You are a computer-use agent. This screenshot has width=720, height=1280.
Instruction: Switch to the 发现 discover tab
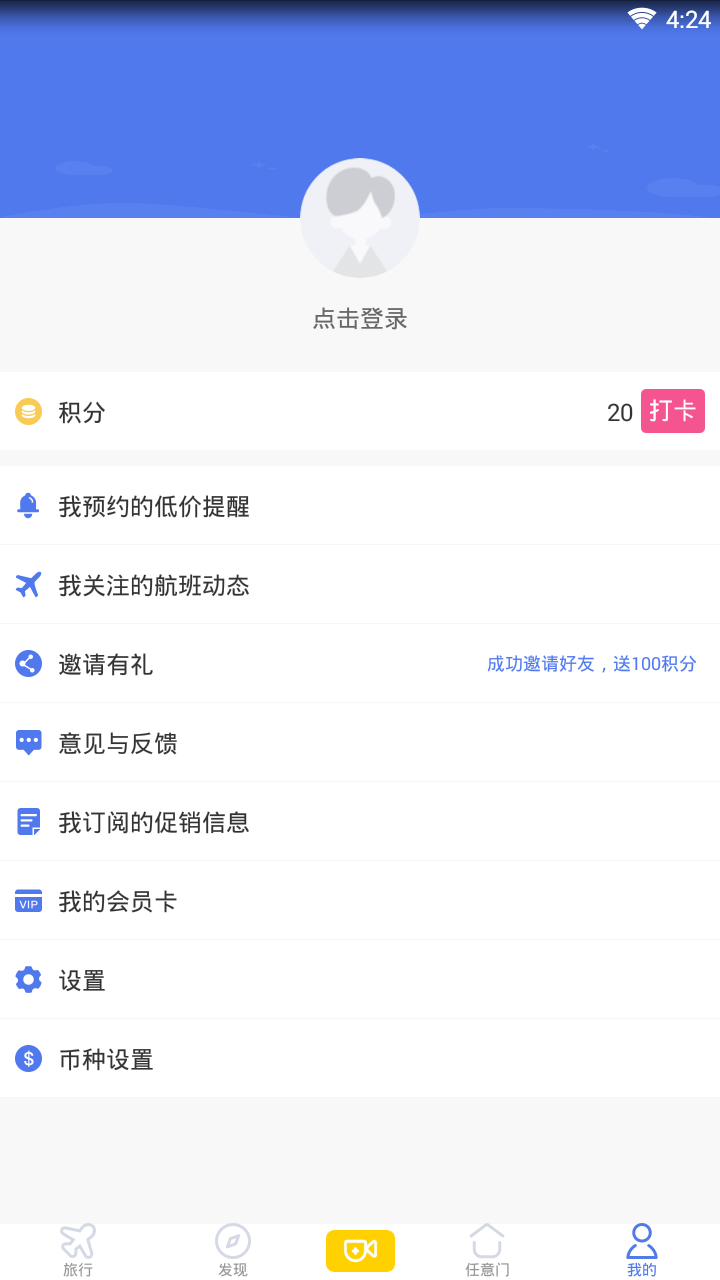pyautogui.click(x=233, y=1251)
